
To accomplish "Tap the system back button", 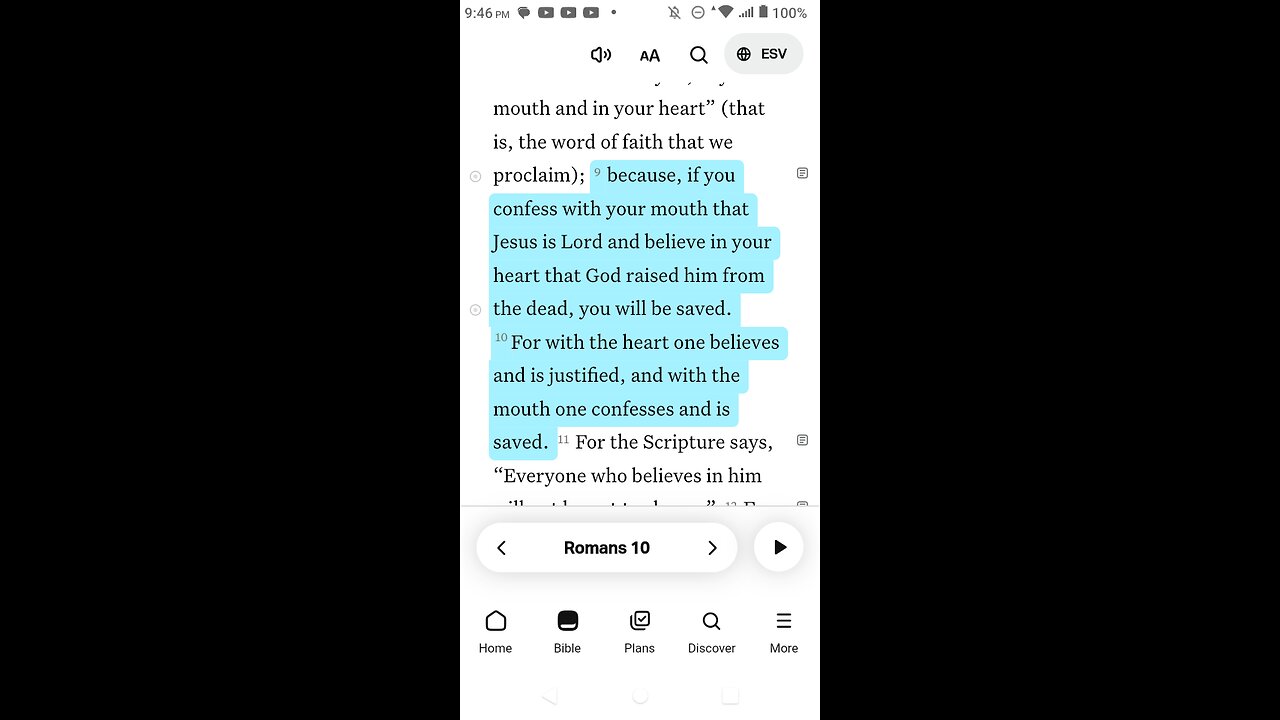I will (549, 696).
